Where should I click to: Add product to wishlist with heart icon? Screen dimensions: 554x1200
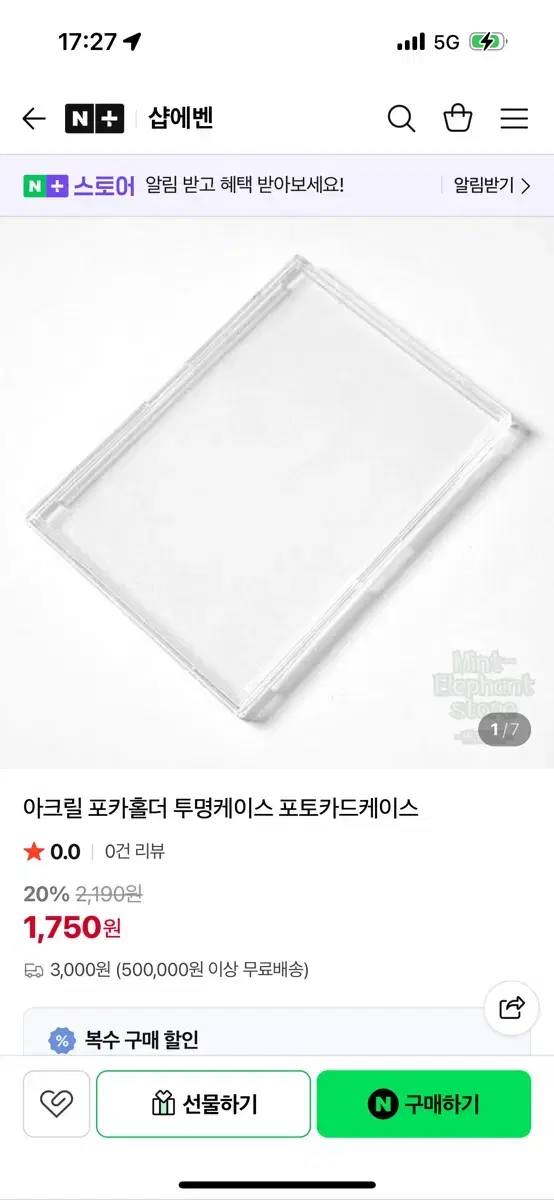coord(56,1104)
